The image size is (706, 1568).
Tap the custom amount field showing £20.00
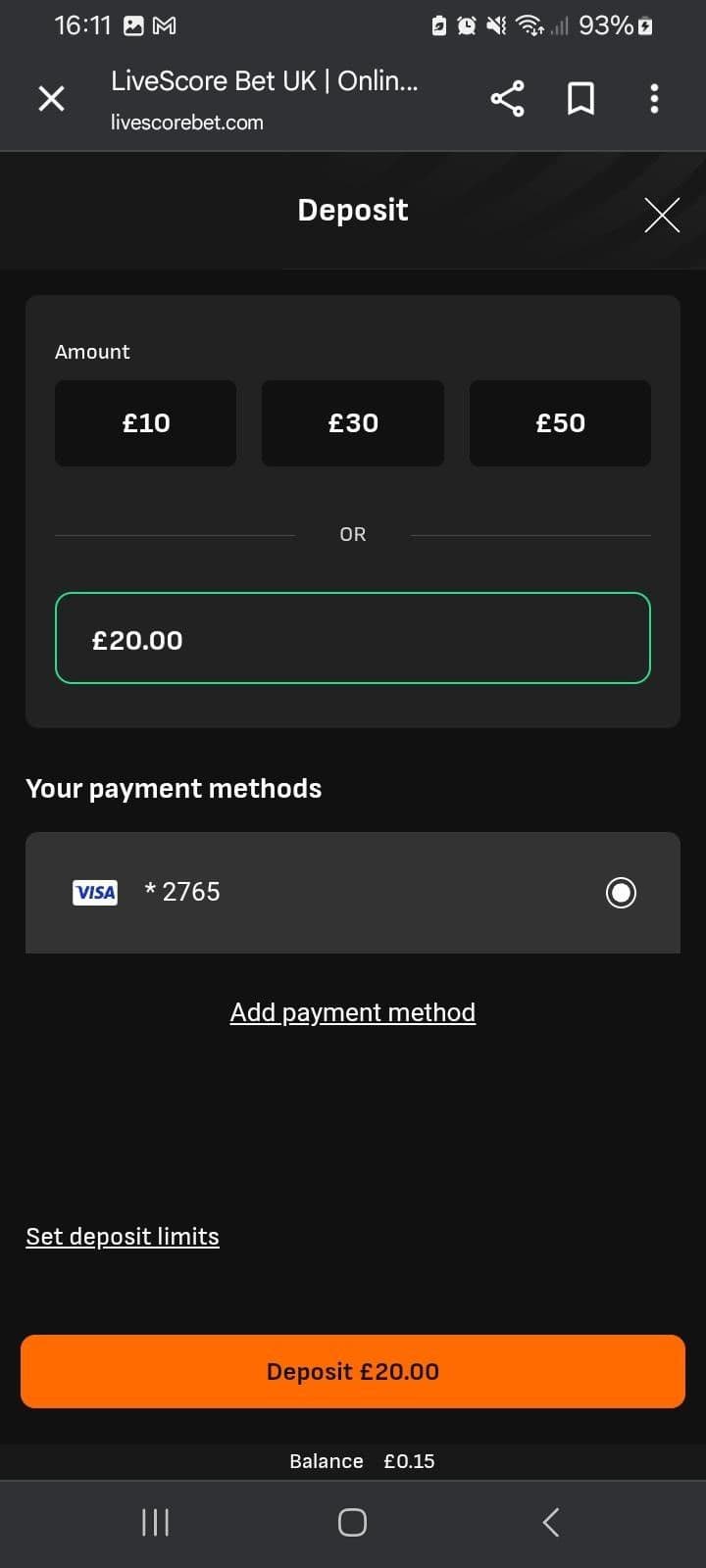[352, 638]
